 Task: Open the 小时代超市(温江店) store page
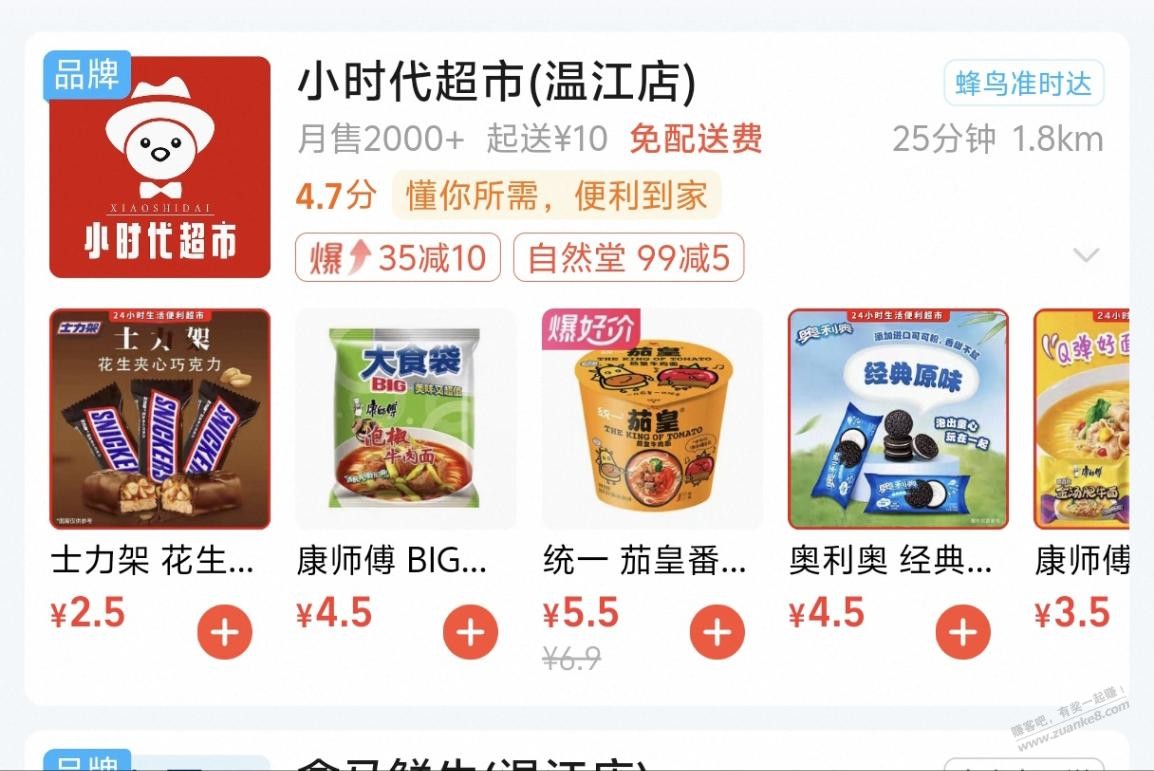[496, 84]
